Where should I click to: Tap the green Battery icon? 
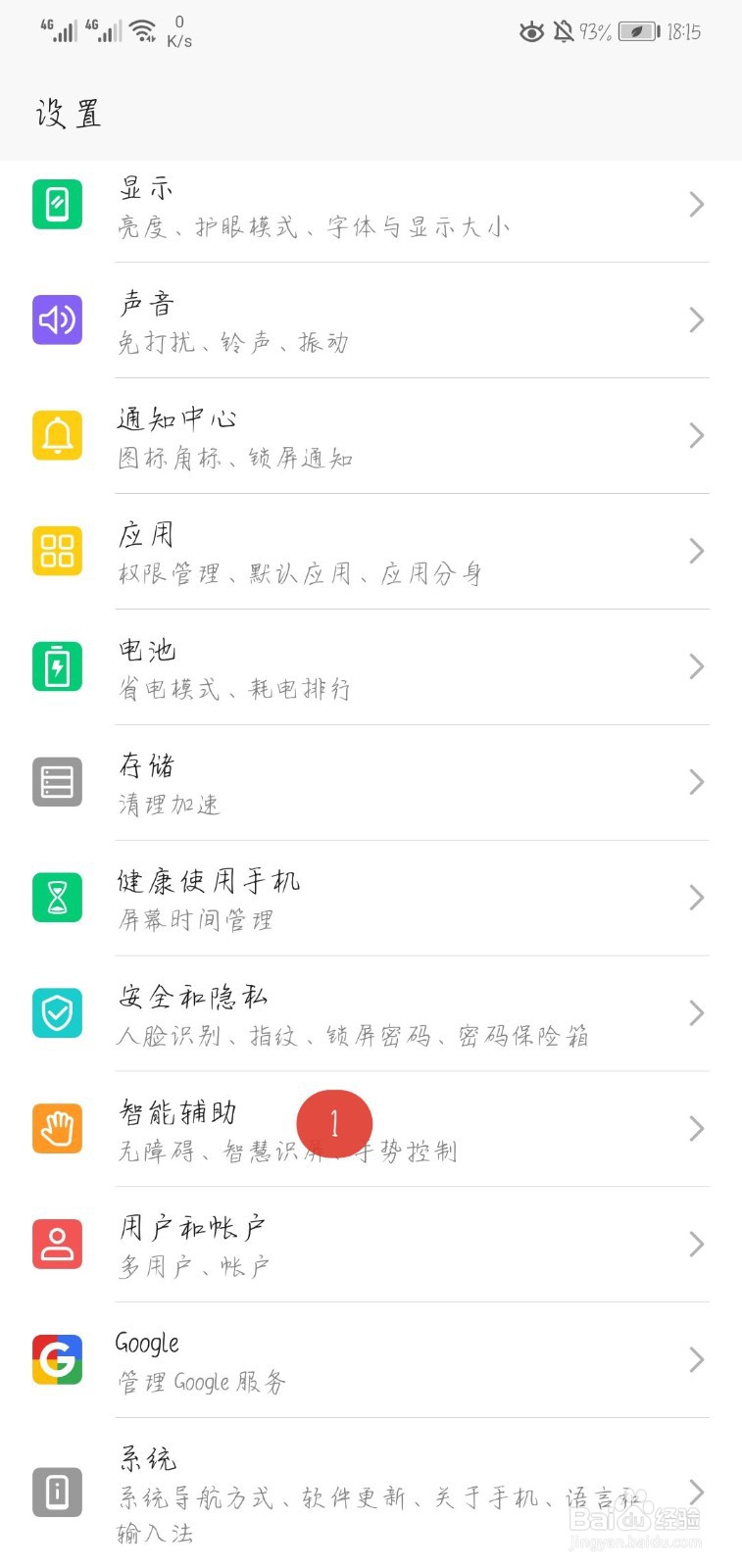coord(57,666)
